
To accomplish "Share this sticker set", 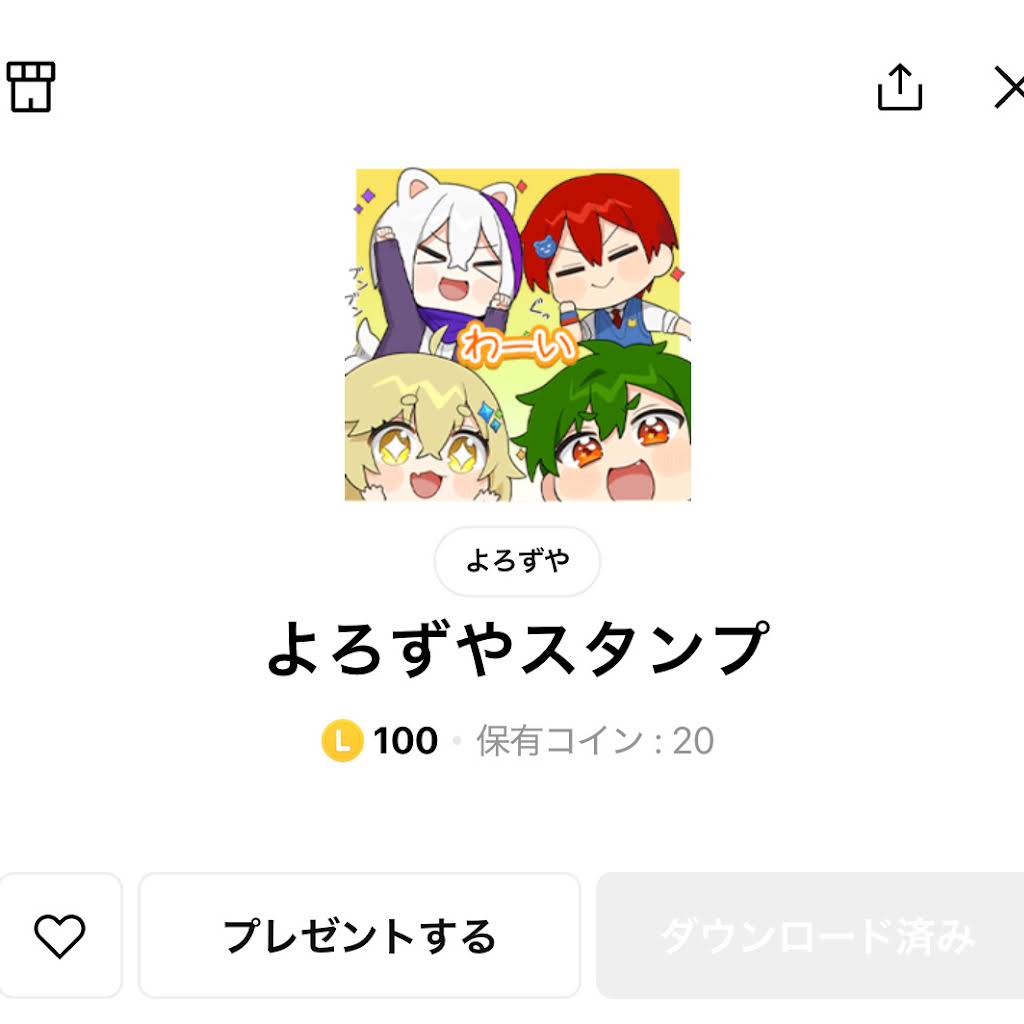I will 899,88.
